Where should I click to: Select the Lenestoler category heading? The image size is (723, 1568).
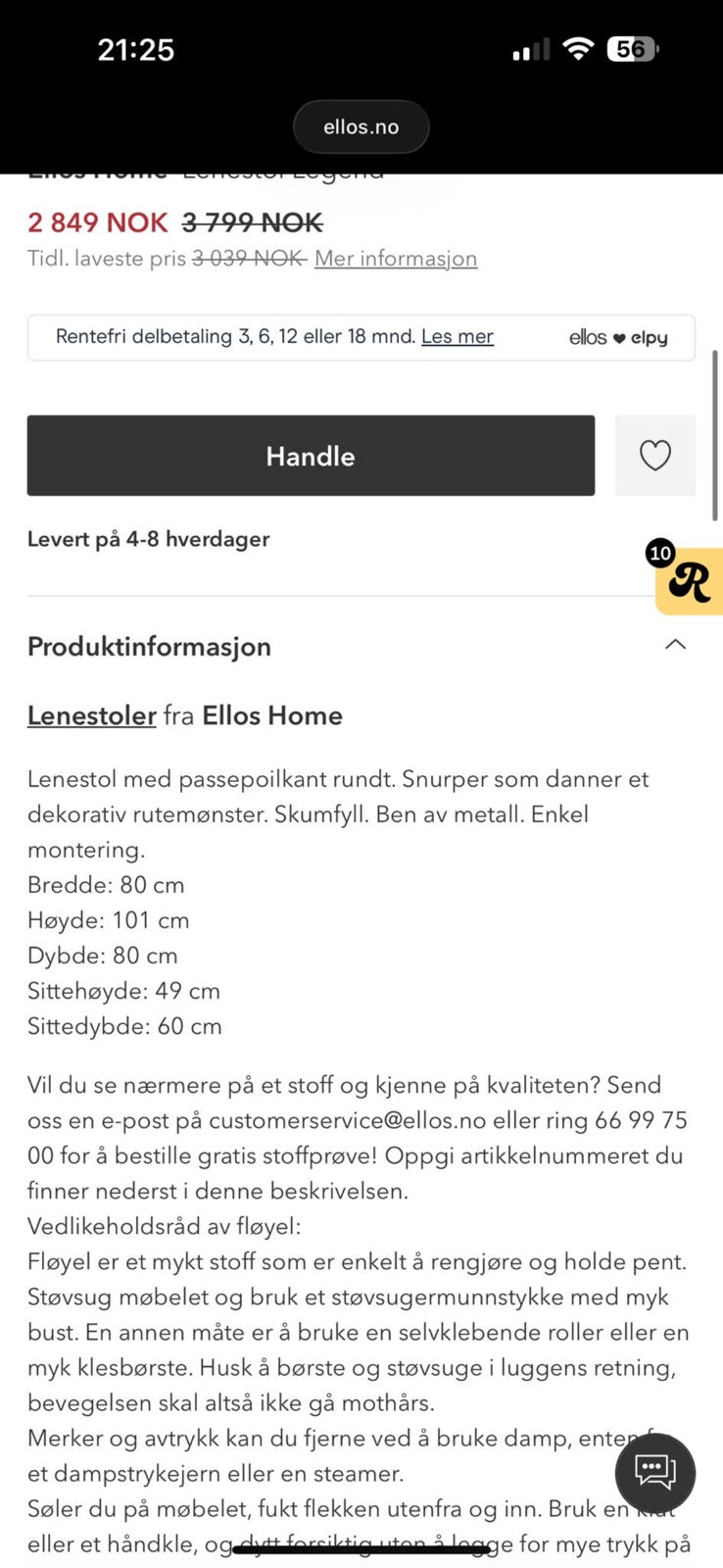(x=91, y=715)
